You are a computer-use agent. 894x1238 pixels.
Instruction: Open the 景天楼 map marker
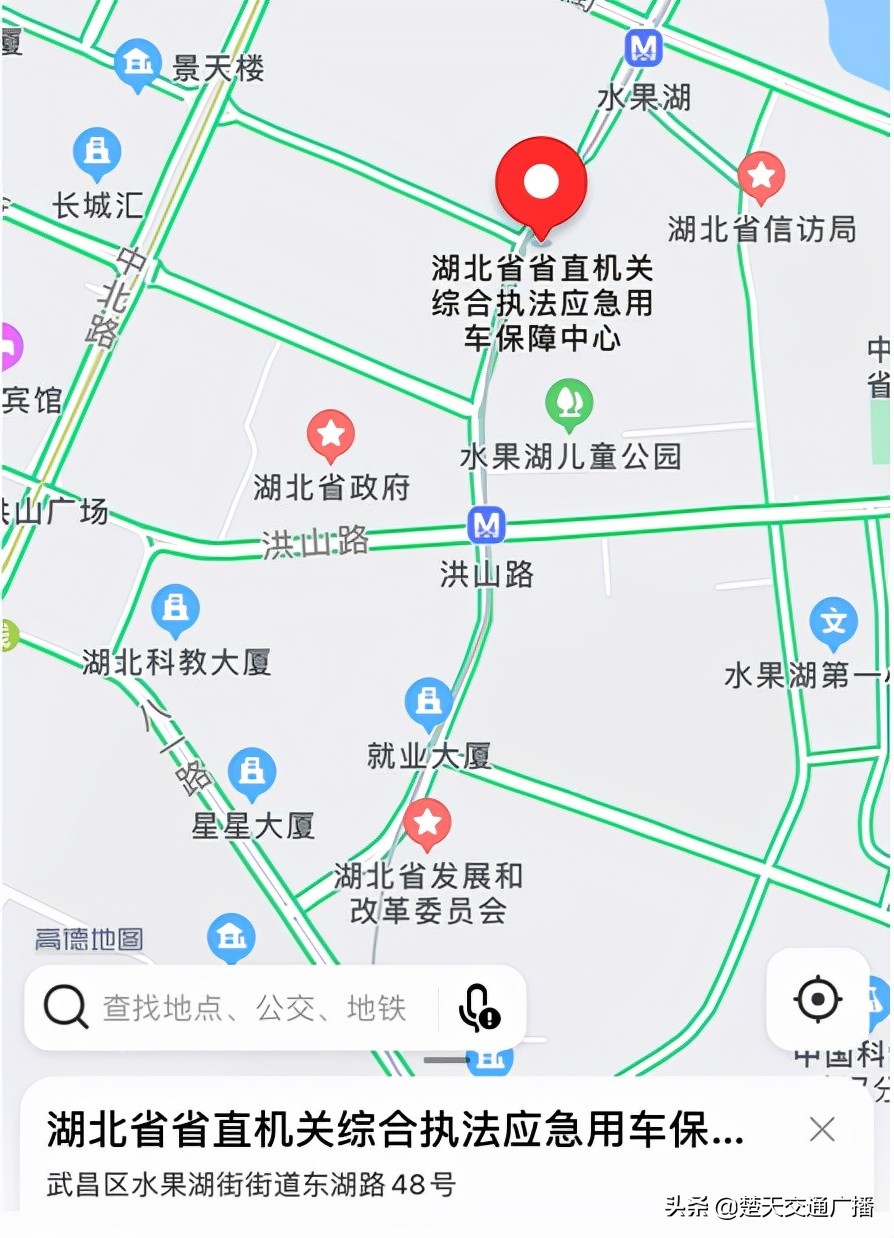click(x=137, y=63)
